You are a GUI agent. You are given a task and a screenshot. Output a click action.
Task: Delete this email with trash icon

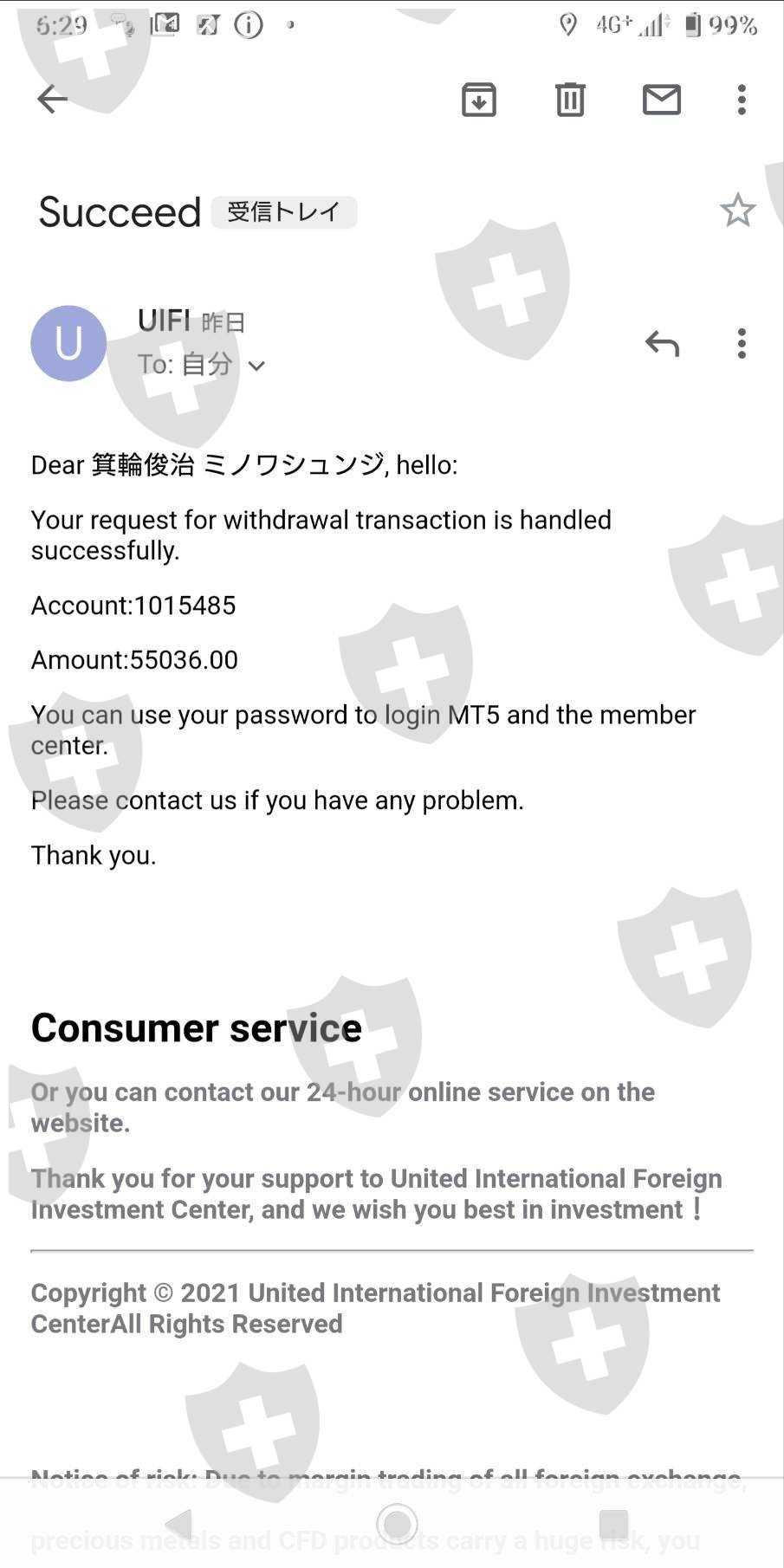pyautogui.click(x=570, y=100)
